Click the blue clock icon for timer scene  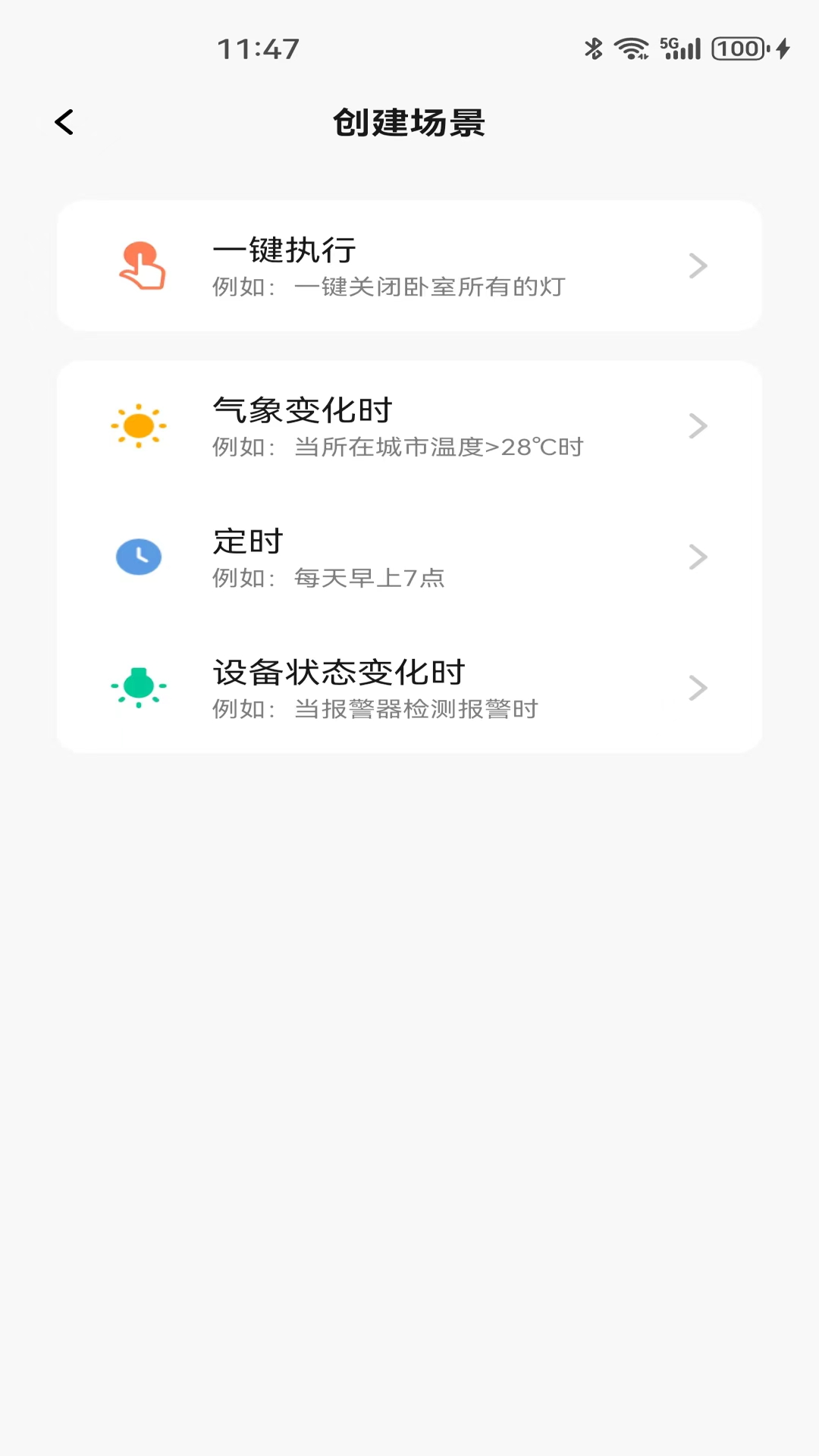(139, 557)
